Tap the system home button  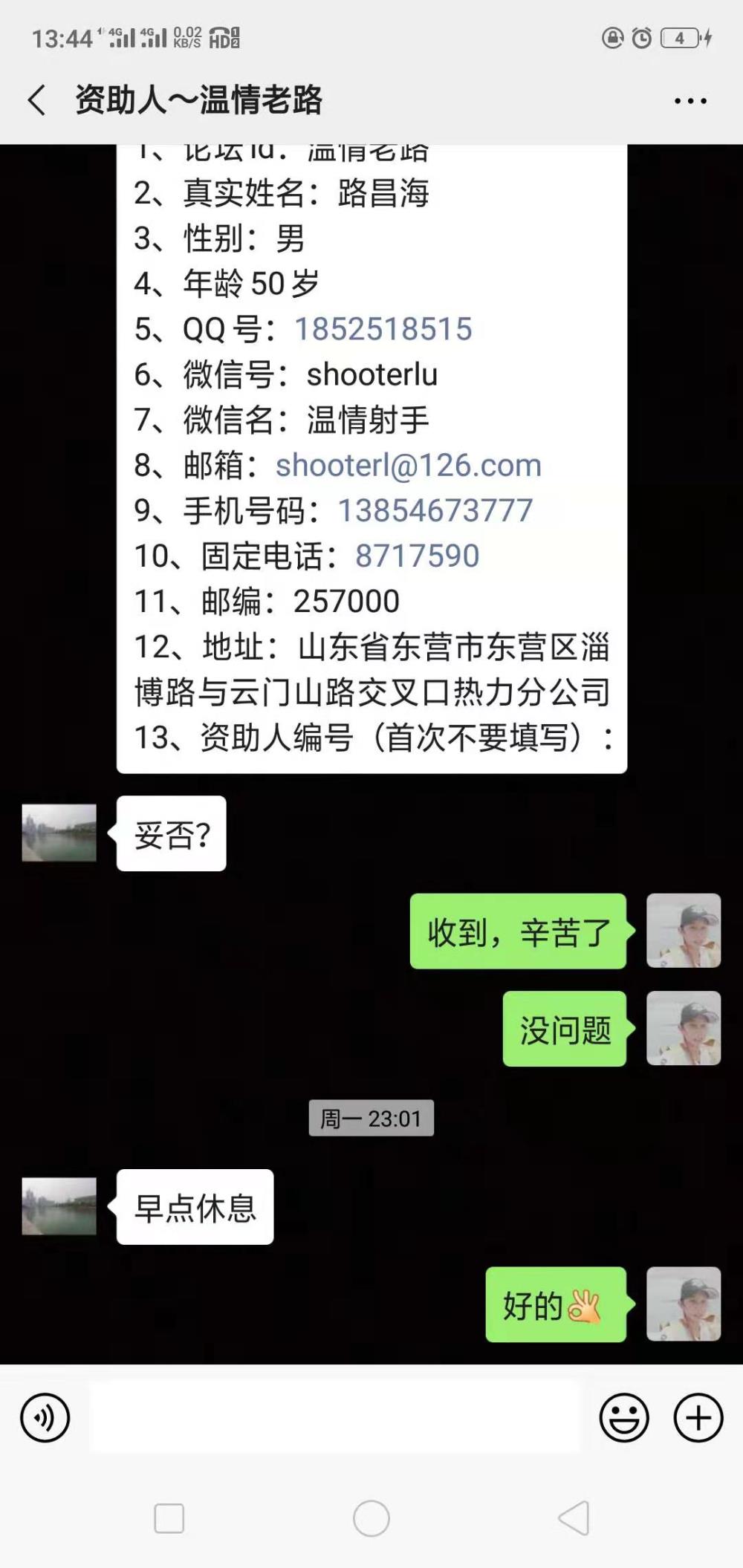[371, 1519]
